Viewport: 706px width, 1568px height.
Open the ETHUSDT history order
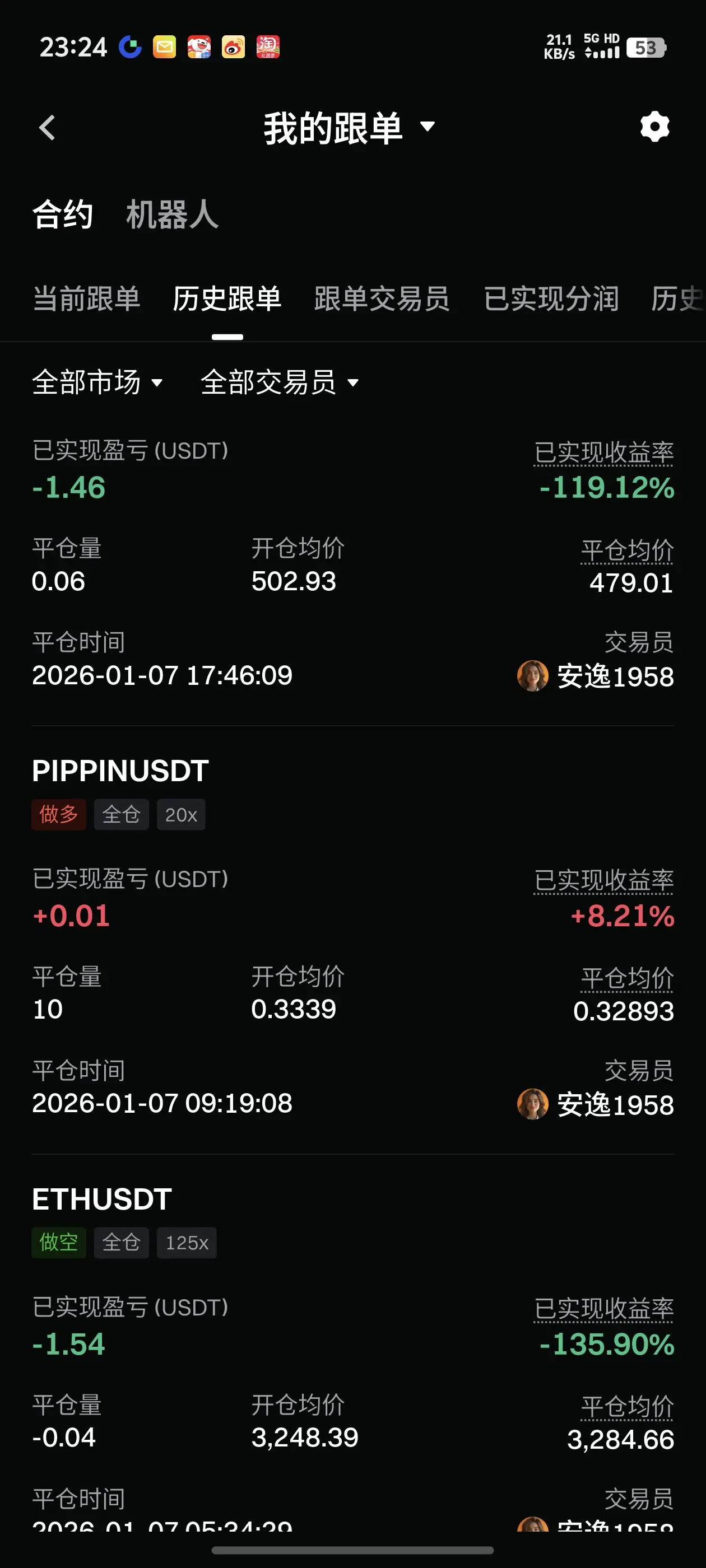[x=102, y=1199]
